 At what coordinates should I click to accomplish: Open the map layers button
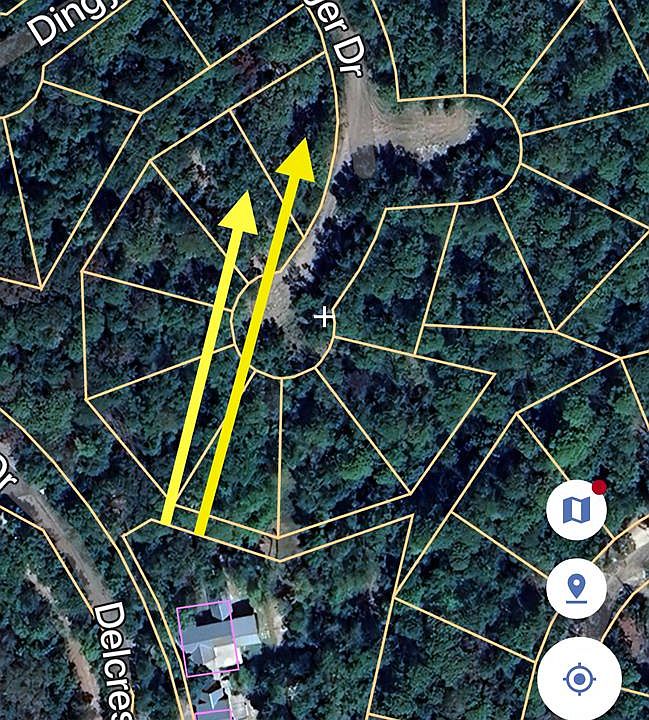coord(576,510)
